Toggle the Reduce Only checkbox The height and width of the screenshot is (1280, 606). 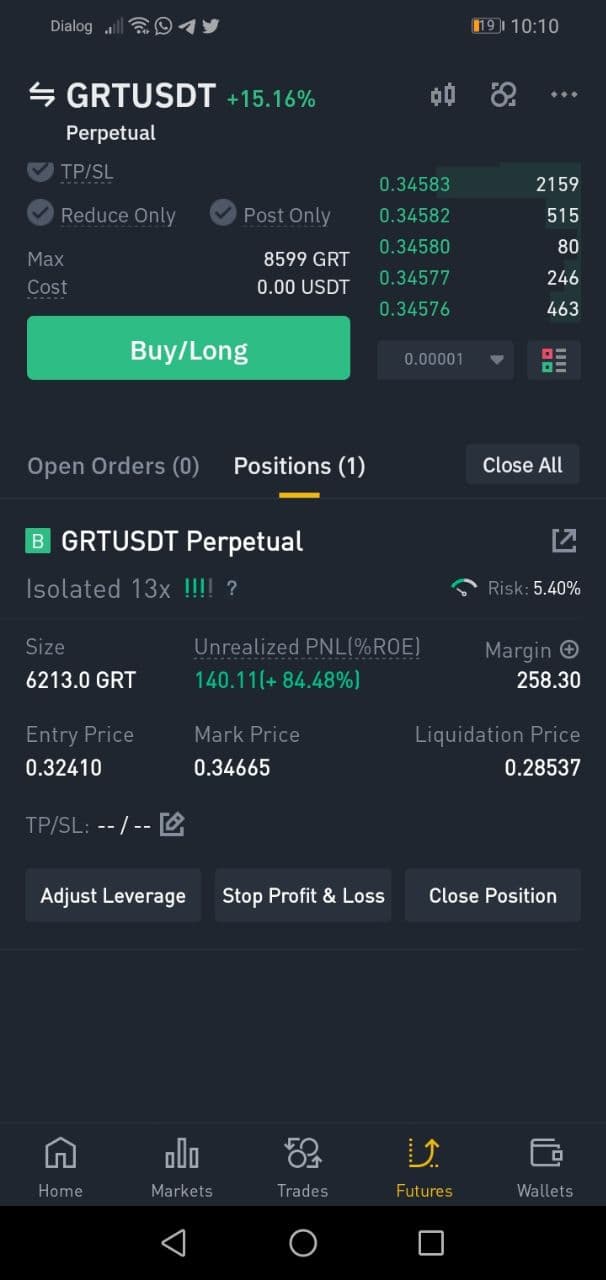click(x=40, y=214)
